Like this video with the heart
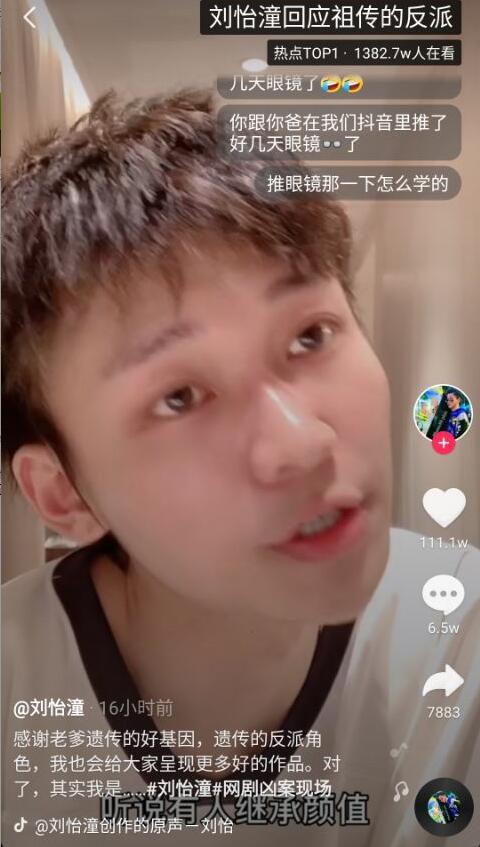480x847 pixels. click(x=444, y=507)
